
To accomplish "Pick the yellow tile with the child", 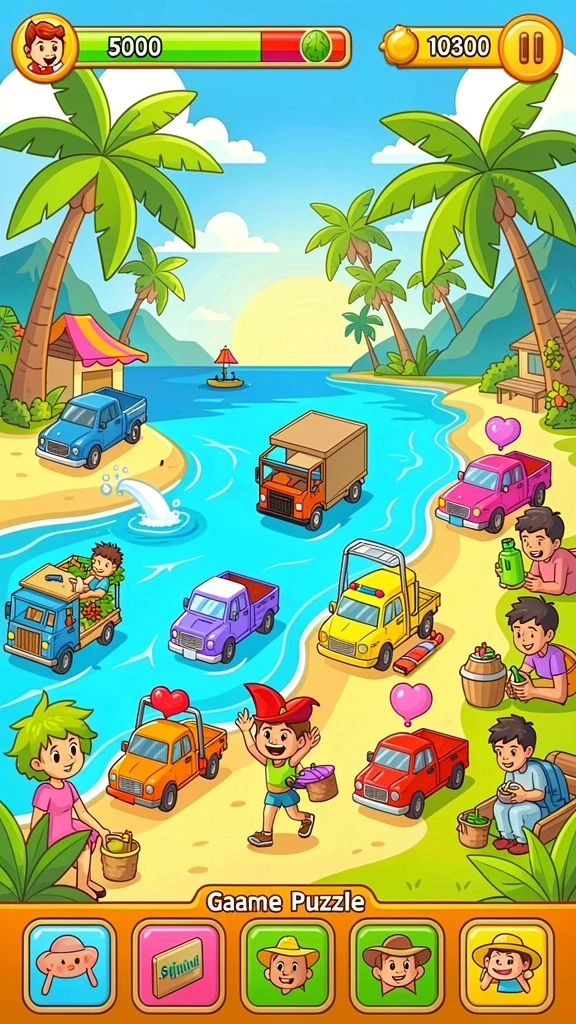I will coord(506,966).
